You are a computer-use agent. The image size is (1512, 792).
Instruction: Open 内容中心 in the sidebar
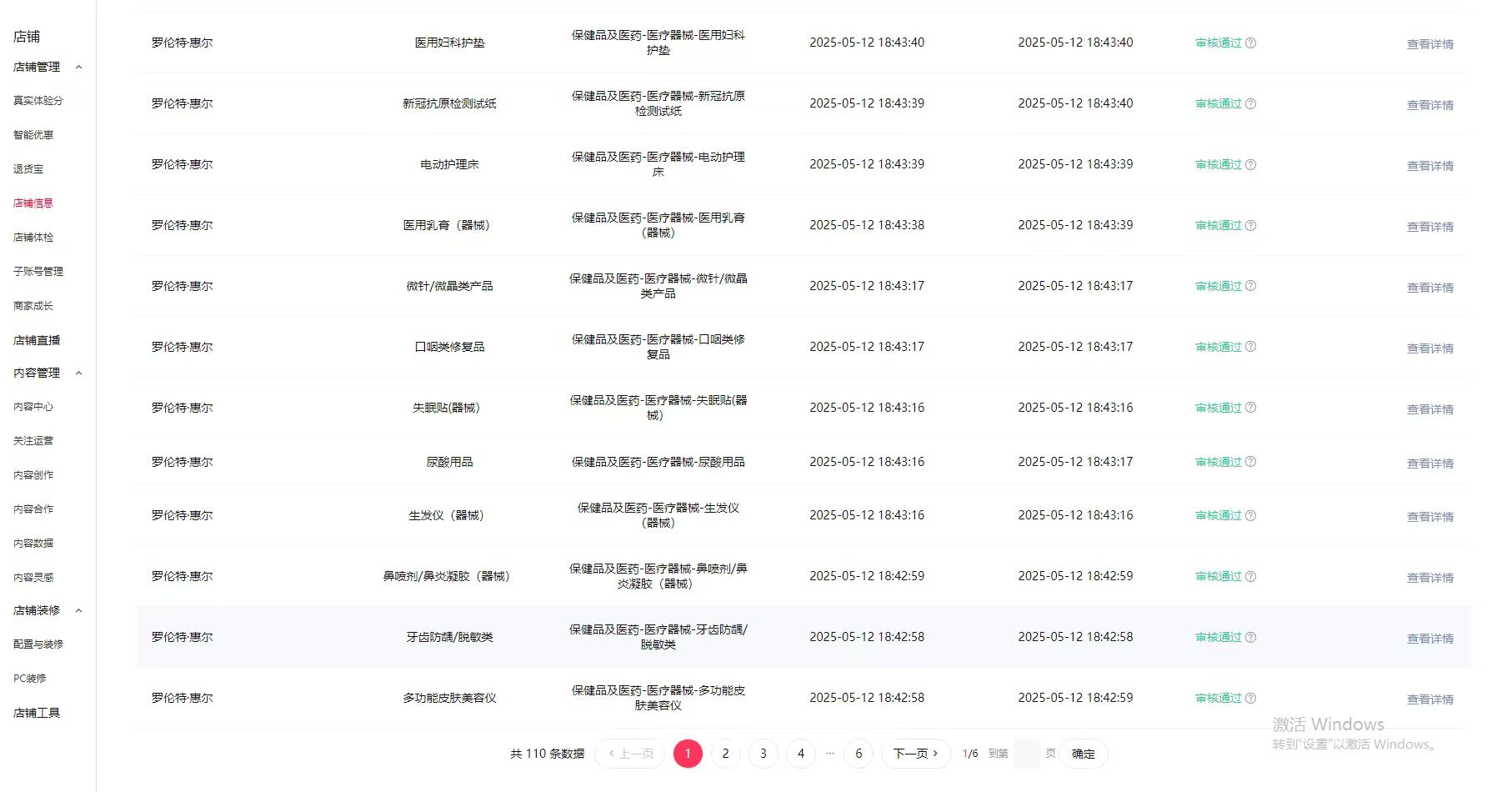(33, 407)
